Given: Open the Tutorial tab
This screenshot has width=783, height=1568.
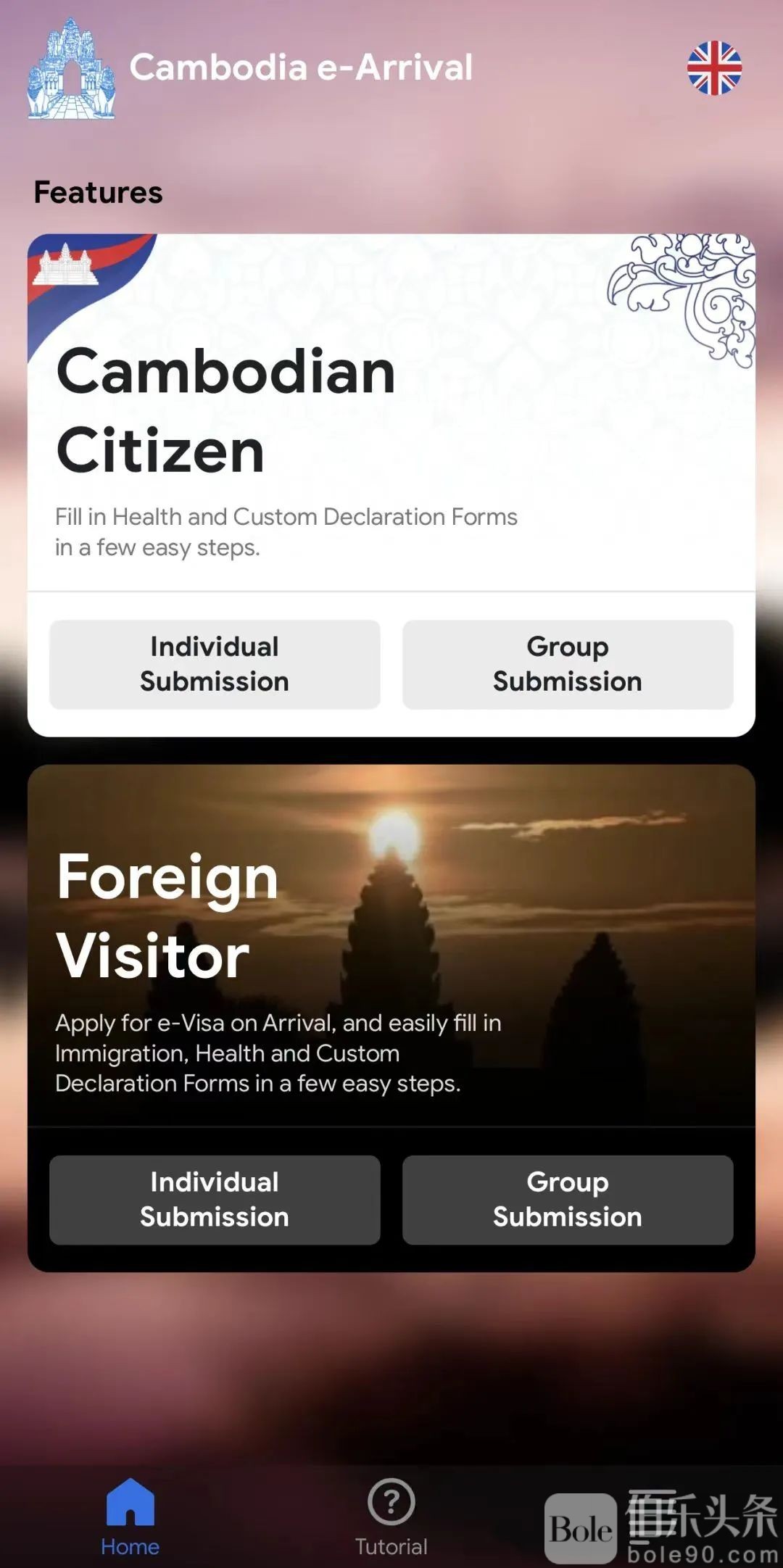Looking at the screenshot, I should [391, 1517].
